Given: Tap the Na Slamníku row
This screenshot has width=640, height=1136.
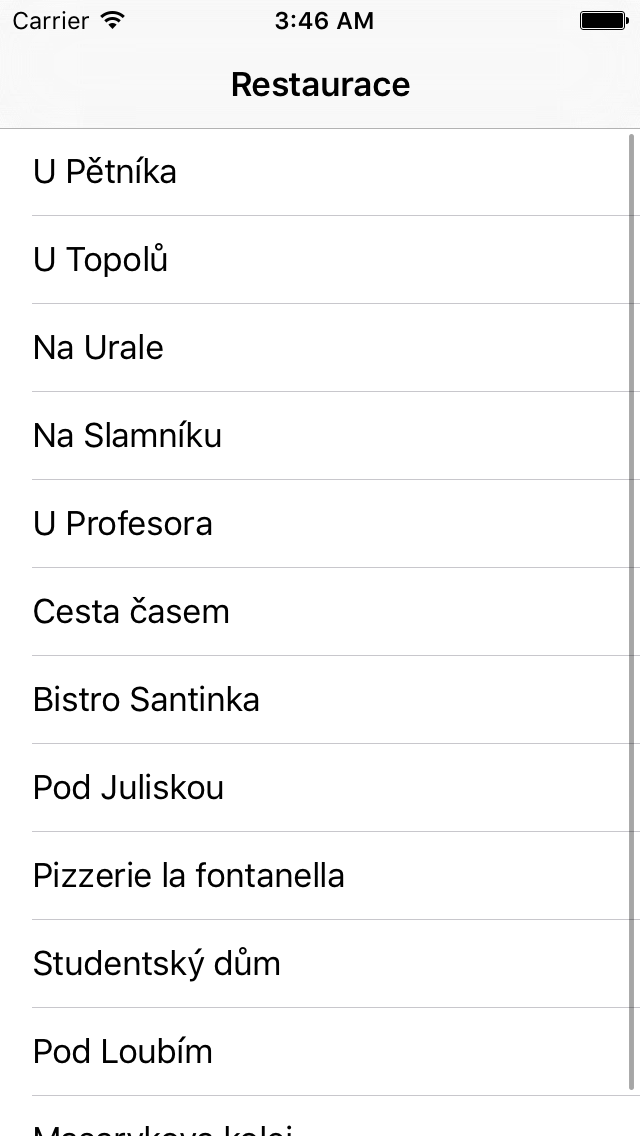Looking at the screenshot, I should pyautogui.click(x=320, y=435).
